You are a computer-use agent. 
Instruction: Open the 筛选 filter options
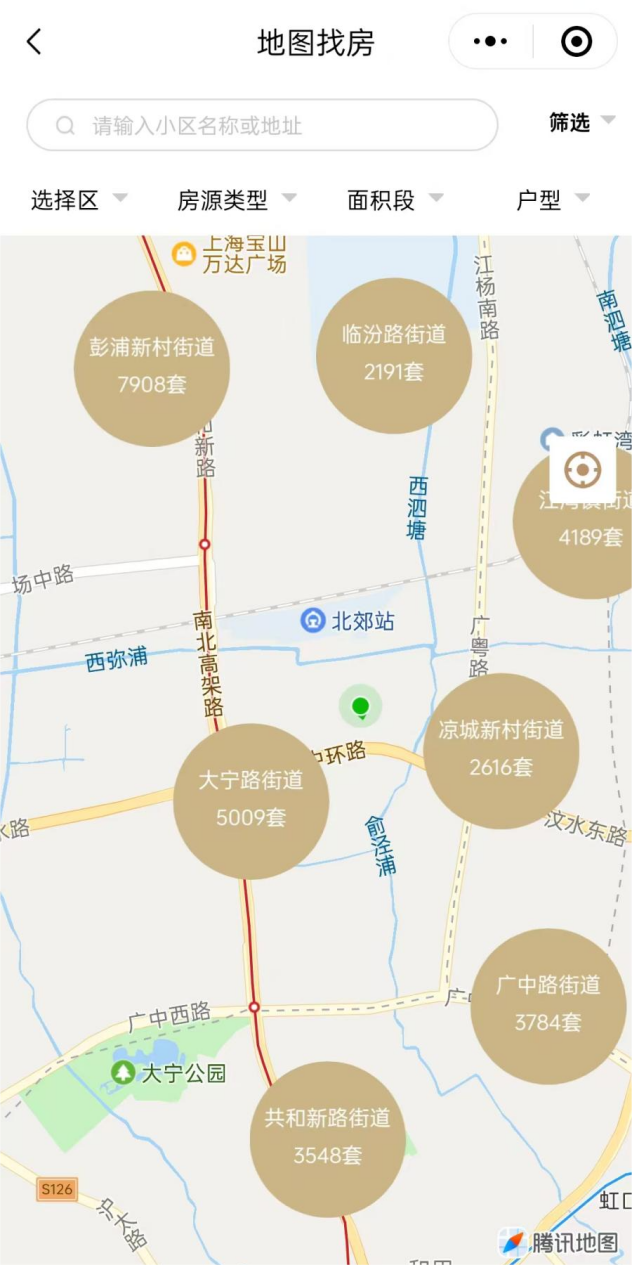[x=580, y=122]
